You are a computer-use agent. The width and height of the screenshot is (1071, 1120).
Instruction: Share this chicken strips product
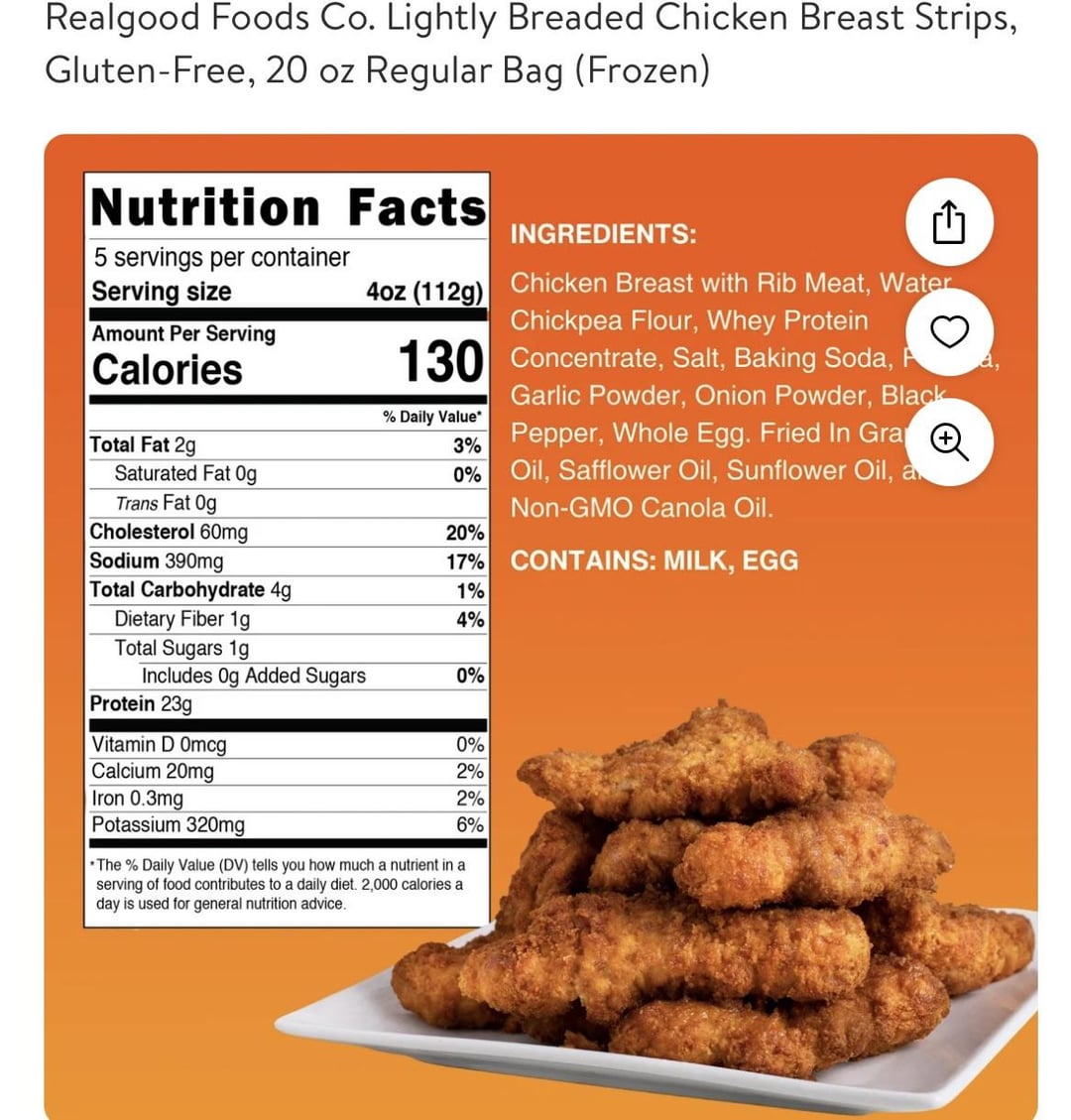tap(949, 222)
